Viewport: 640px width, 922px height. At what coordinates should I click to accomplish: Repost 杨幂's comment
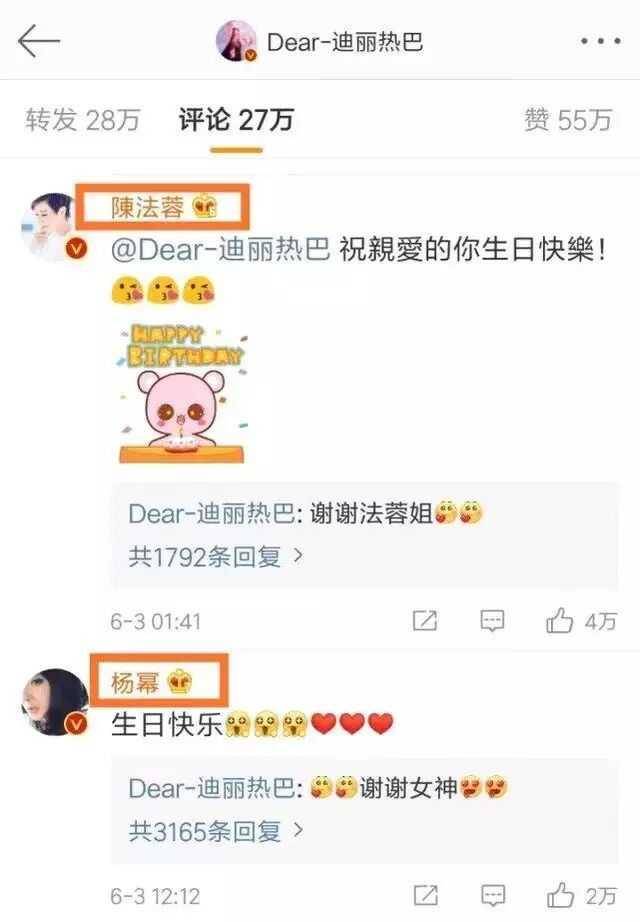pos(425,895)
